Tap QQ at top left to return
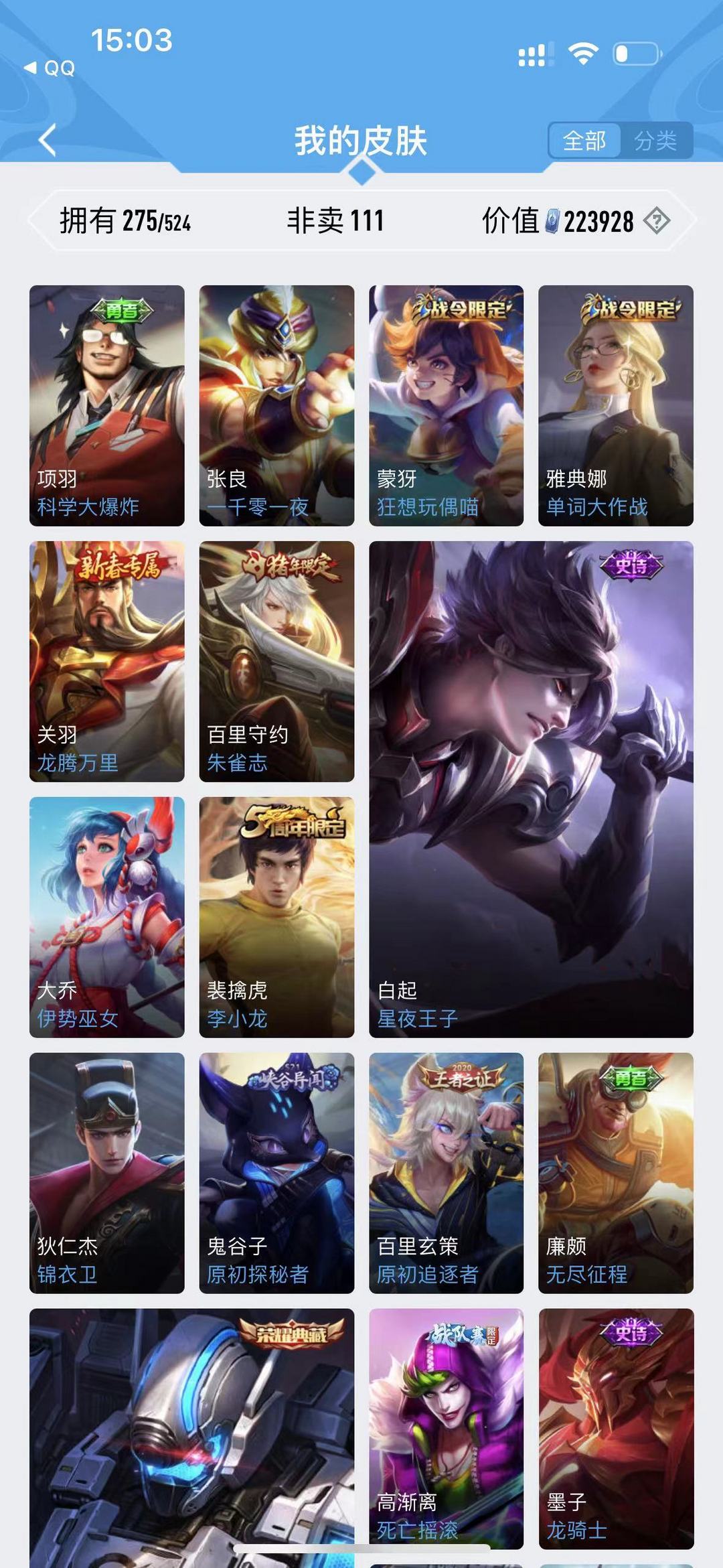This screenshot has width=723, height=1568. [x=57, y=68]
